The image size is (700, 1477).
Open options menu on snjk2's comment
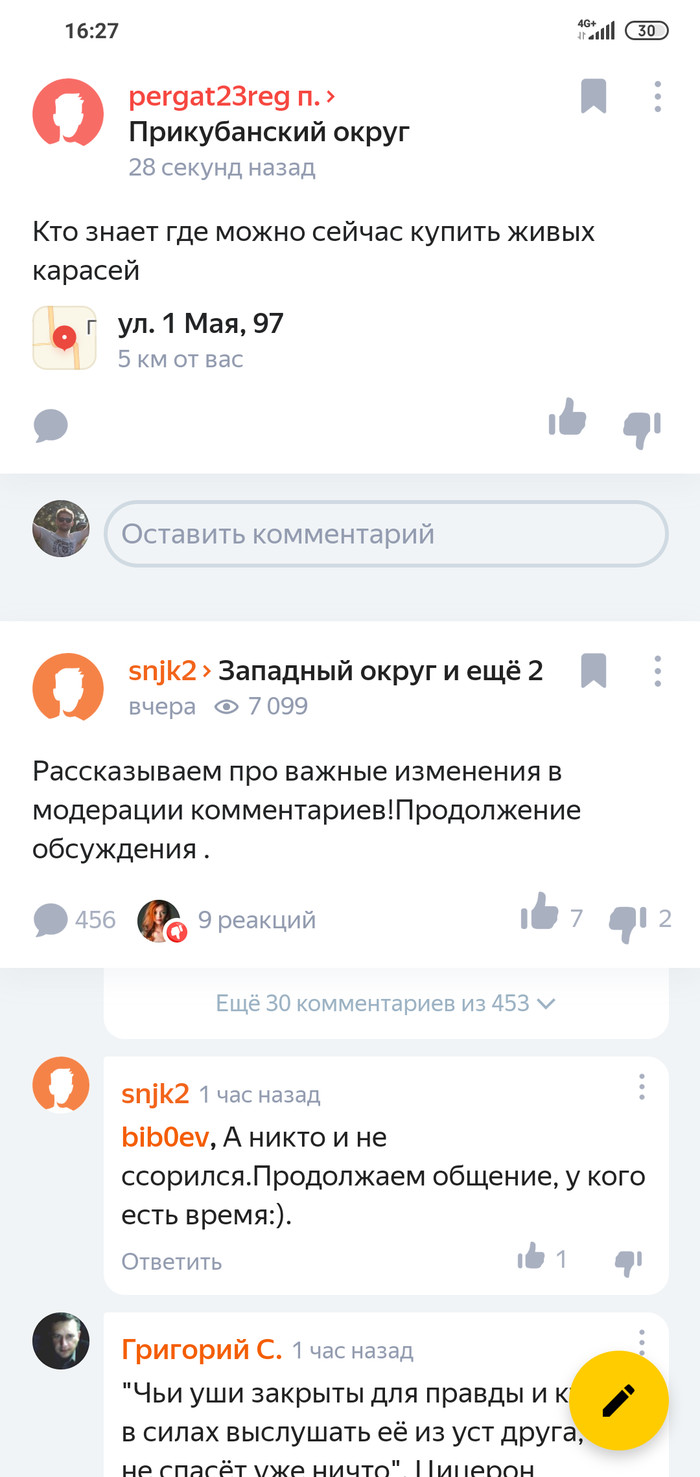tap(641, 1087)
